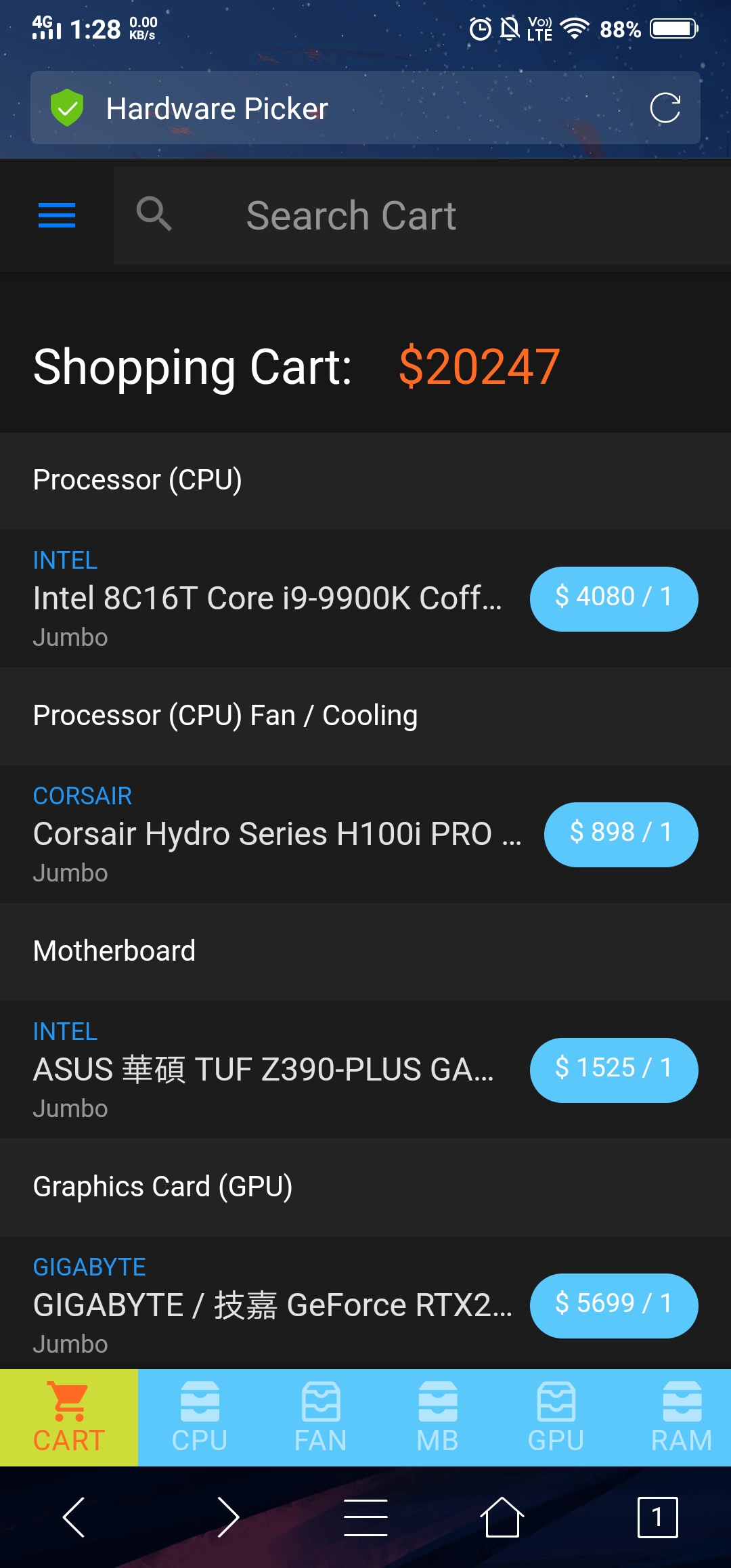Open the hamburger drawer menu
The width and height of the screenshot is (731, 1568).
pos(57,215)
